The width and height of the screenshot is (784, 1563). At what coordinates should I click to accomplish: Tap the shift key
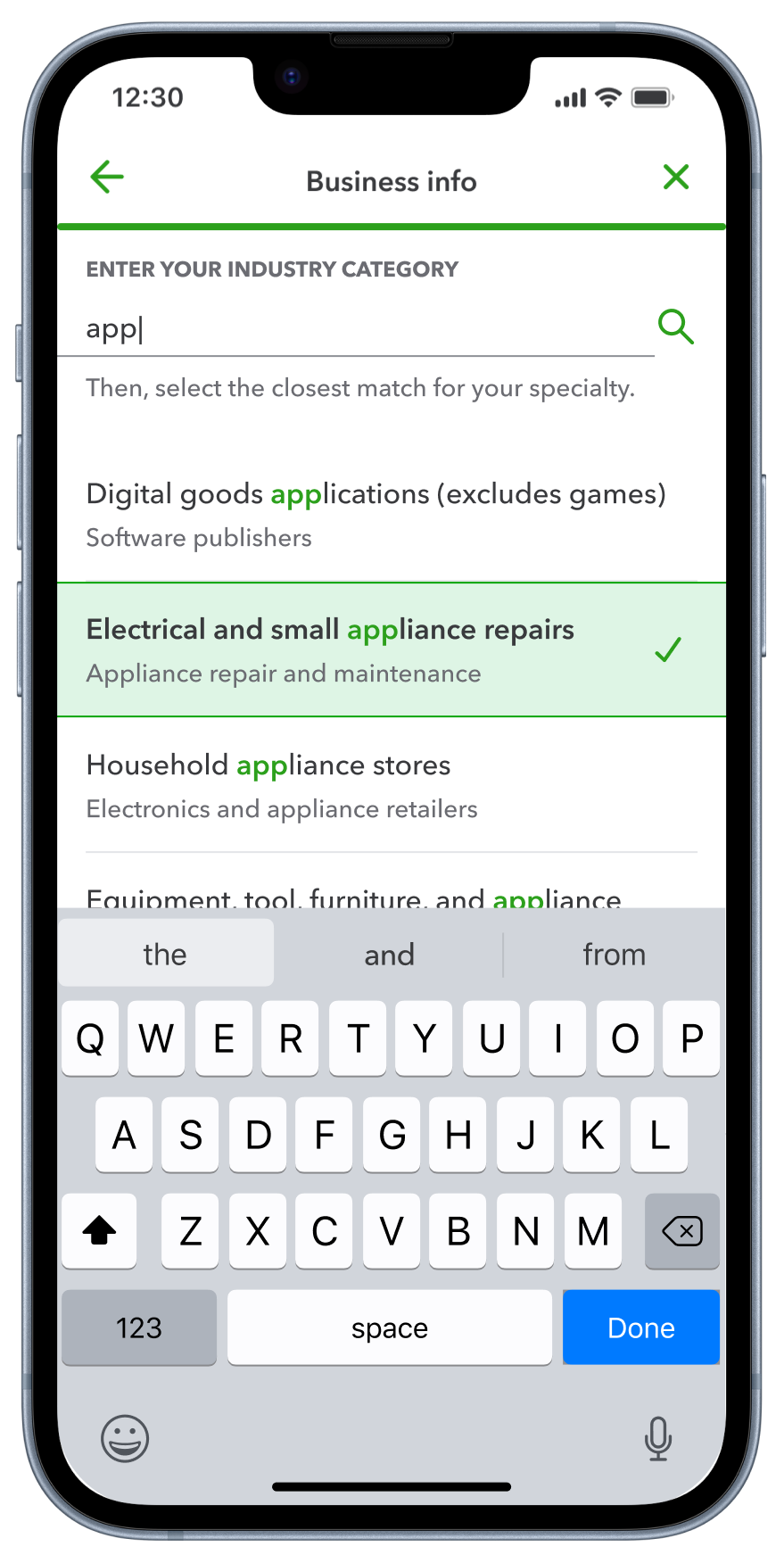(99, 1232)
